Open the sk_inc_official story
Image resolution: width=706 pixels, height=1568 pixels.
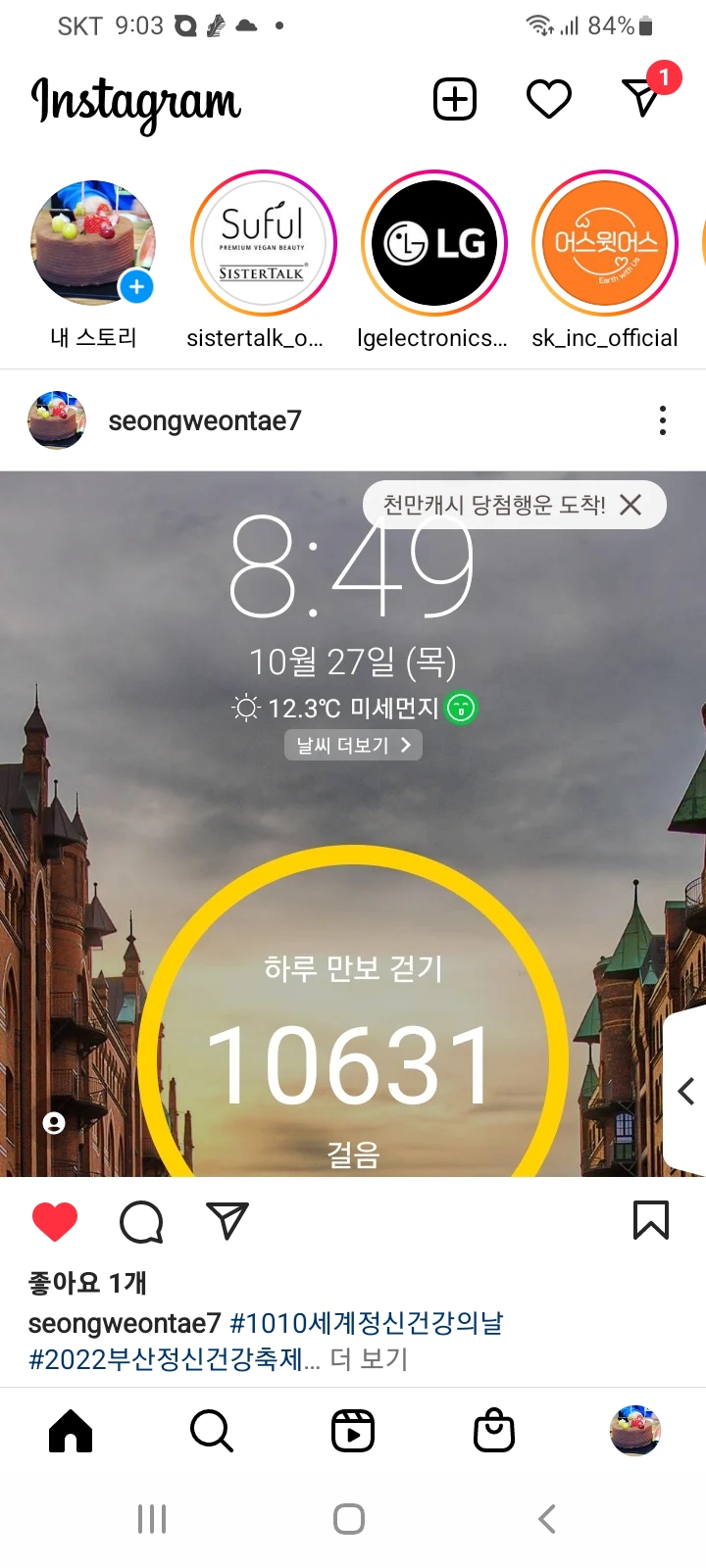point(605,244)
